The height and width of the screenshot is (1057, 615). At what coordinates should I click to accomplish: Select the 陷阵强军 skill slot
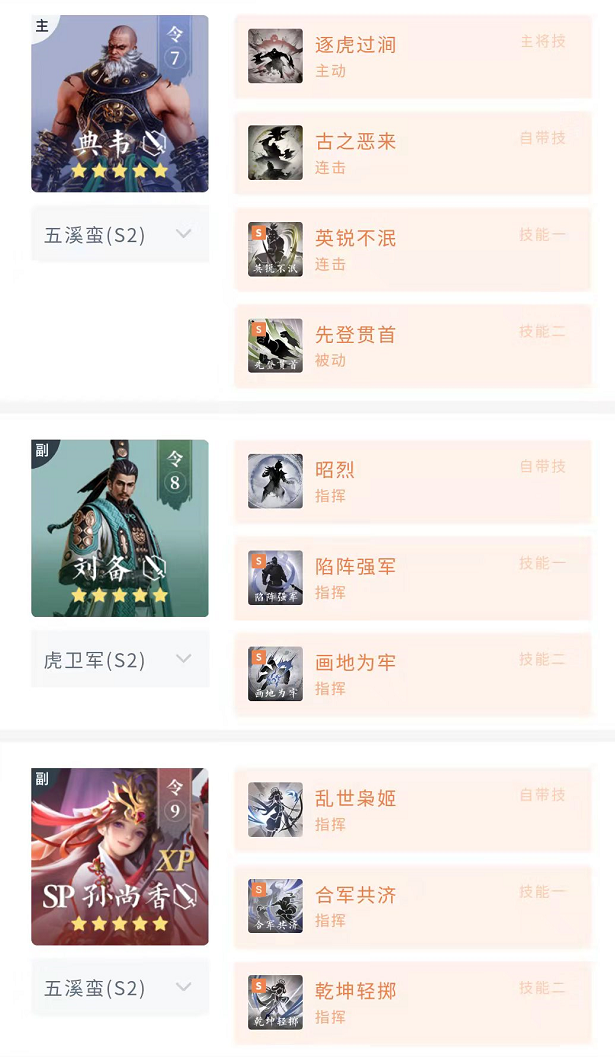click(413, 578)
